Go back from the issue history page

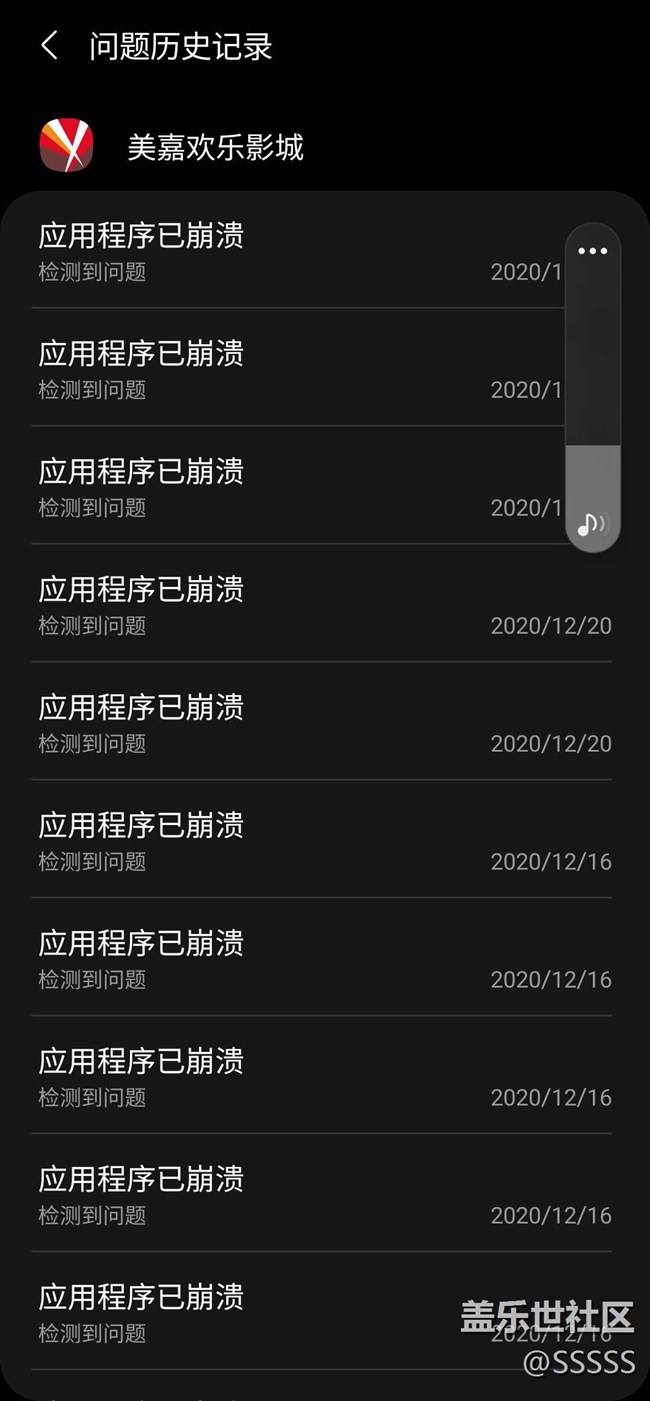coord(49,46)
